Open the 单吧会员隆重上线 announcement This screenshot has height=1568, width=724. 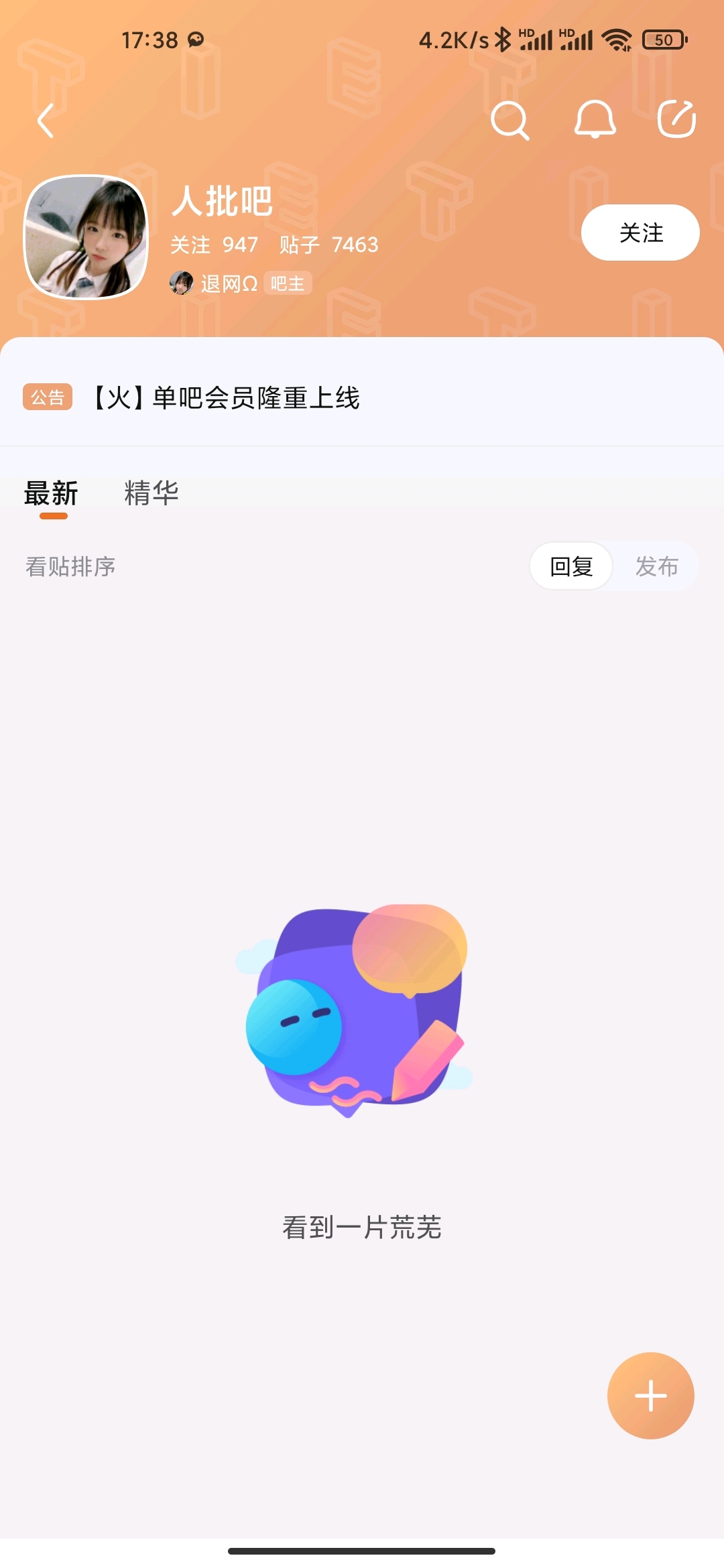[x=226, y=398]
